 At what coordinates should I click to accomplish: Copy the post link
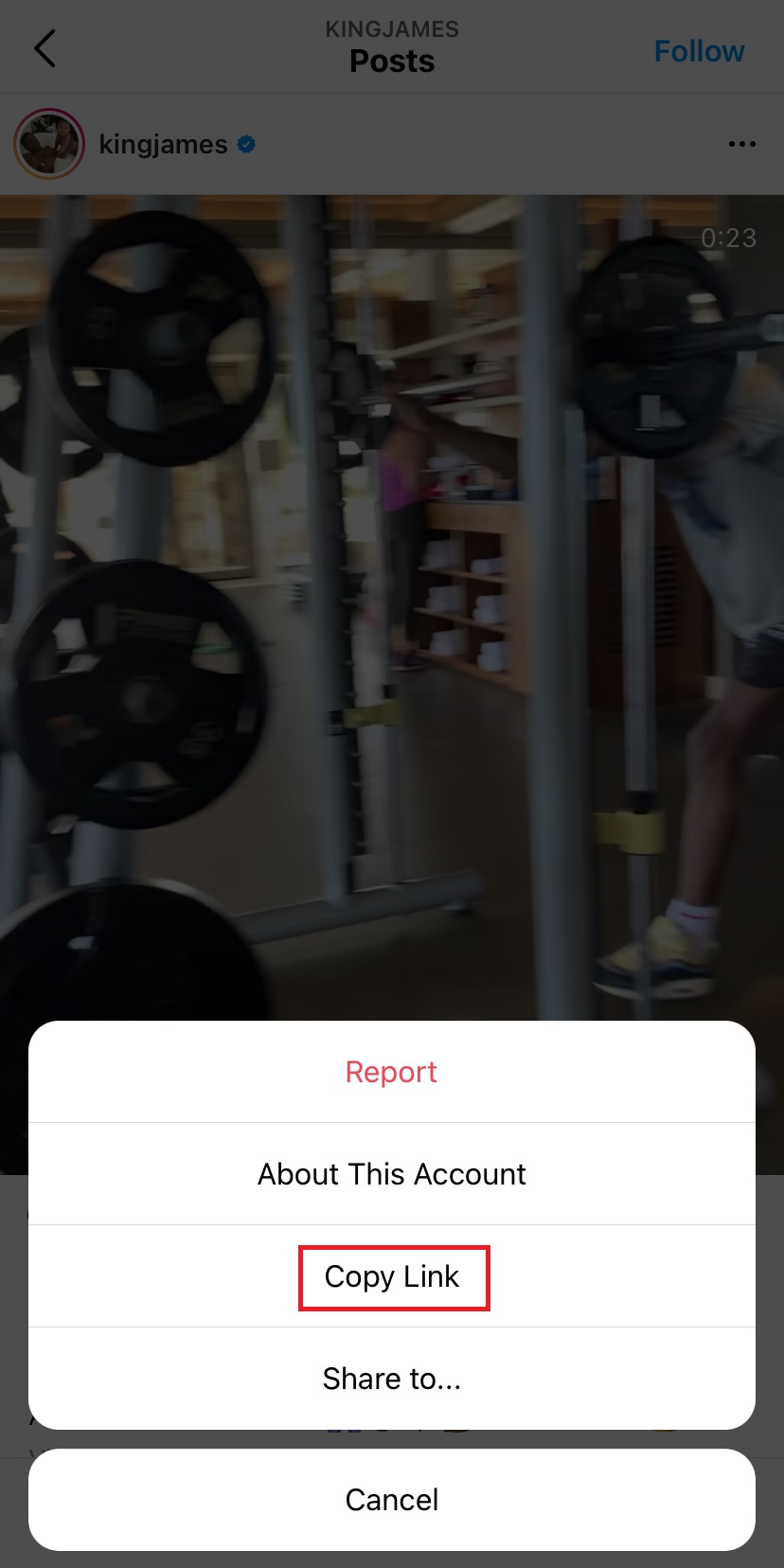pos(392,1276)
